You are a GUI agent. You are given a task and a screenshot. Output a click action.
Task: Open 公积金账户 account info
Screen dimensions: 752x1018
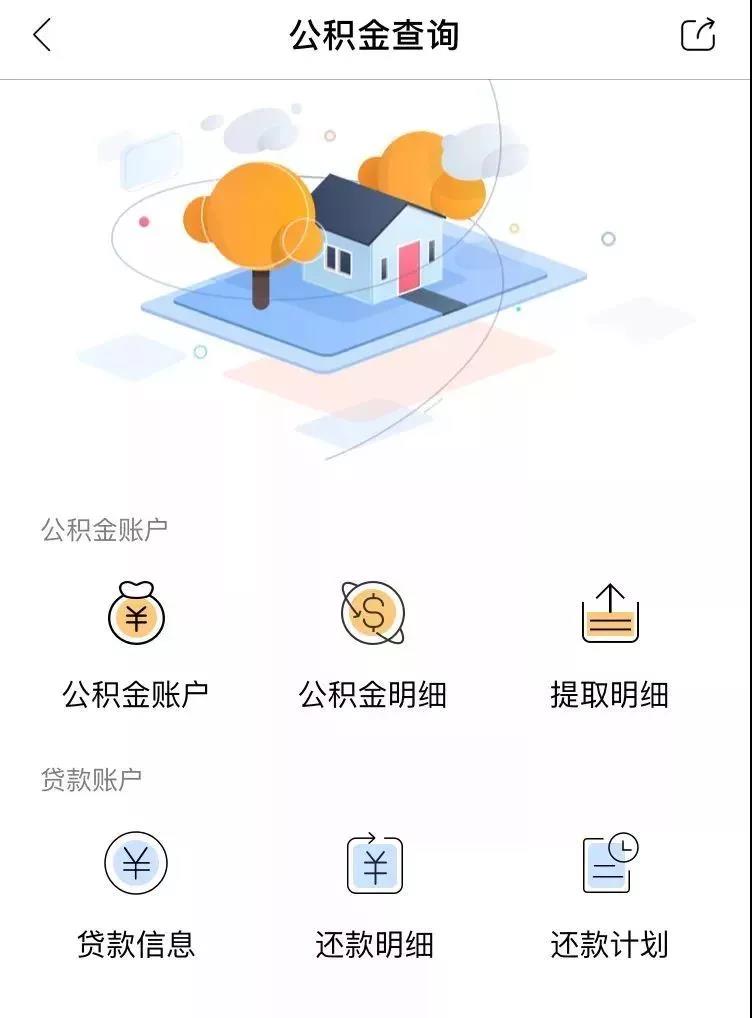136,642
